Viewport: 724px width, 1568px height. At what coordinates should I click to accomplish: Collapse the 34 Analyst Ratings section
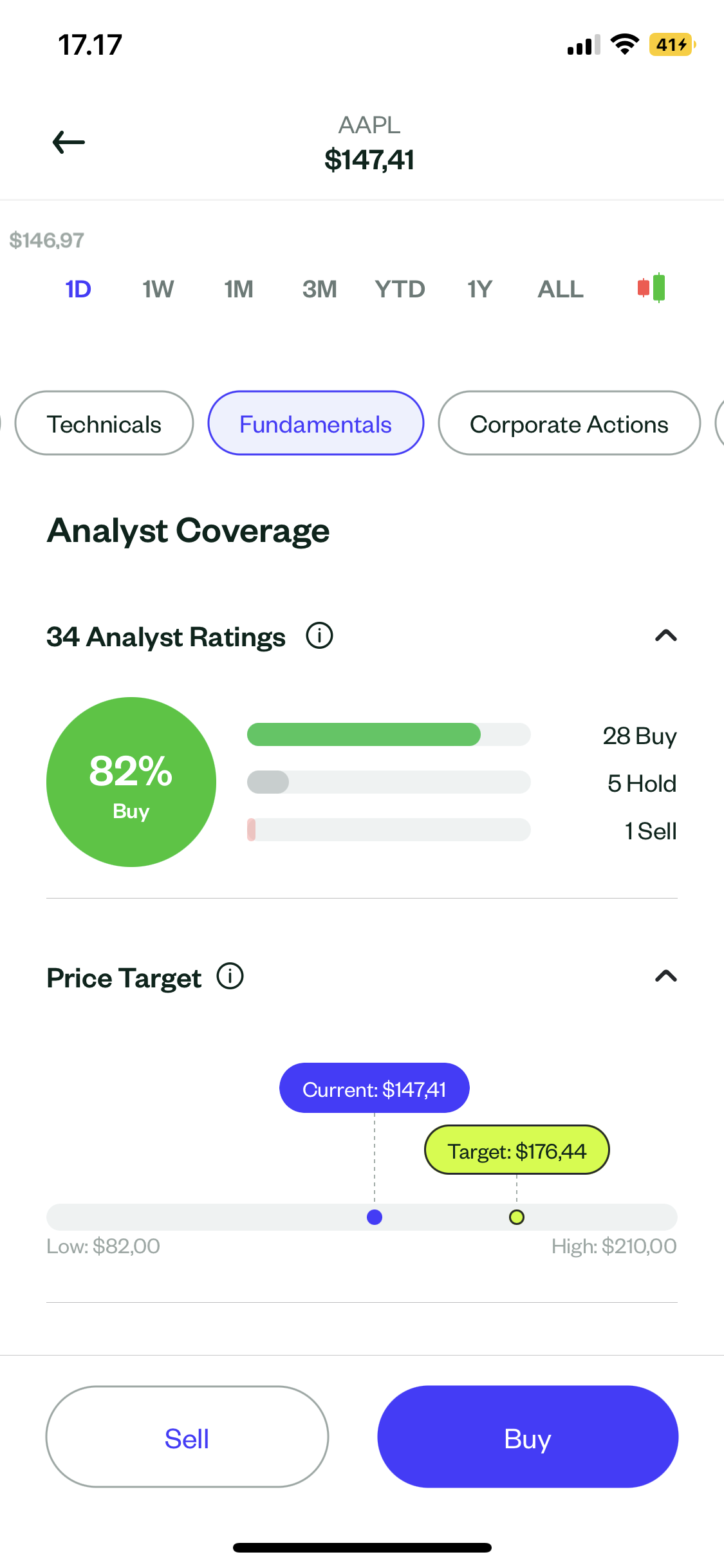point(667,636)
